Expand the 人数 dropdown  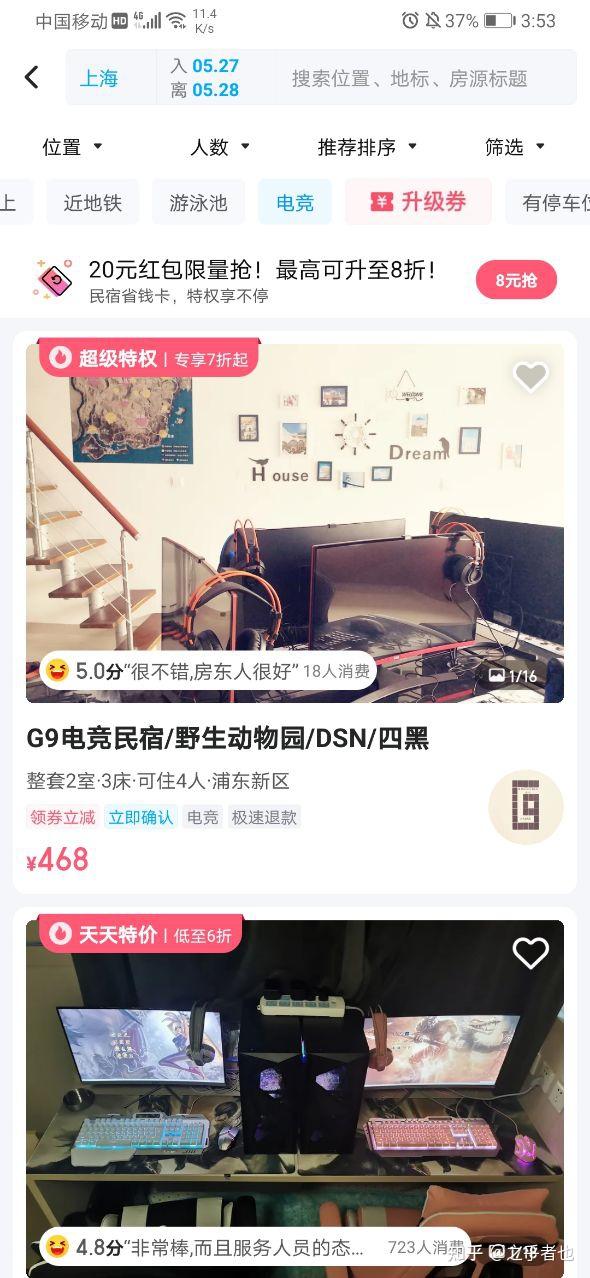[x=220, y=147]
